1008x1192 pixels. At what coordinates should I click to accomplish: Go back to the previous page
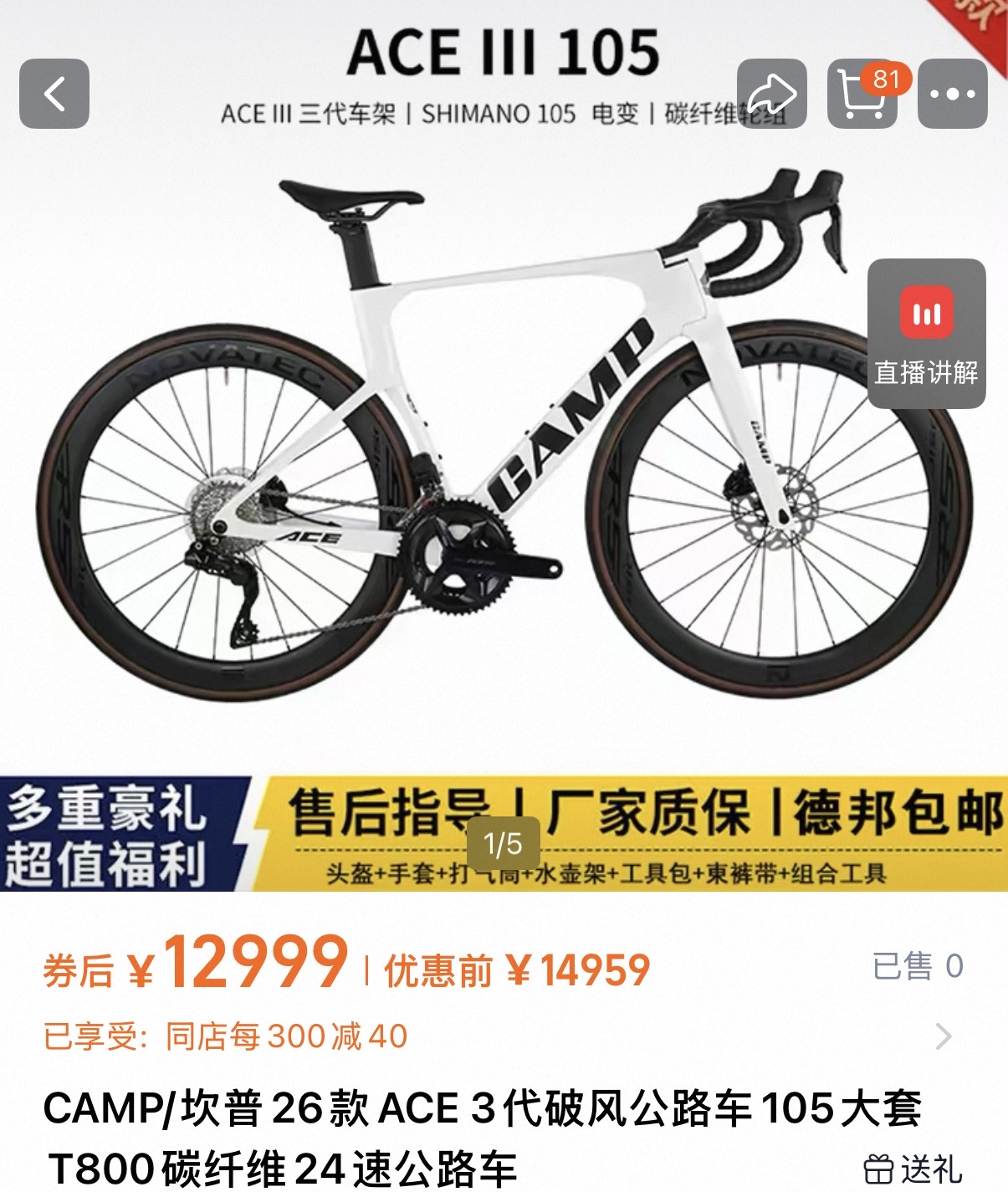coord(54,94)
